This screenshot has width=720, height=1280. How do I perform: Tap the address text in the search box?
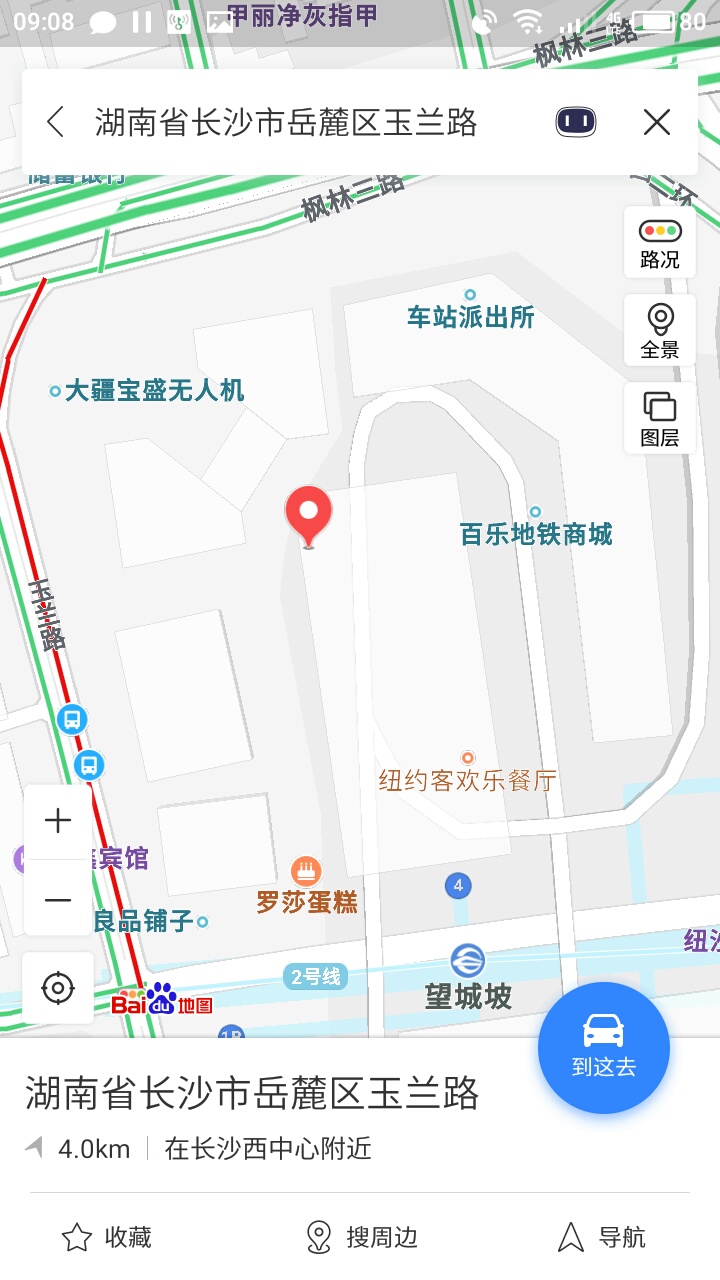pos(286,122)
